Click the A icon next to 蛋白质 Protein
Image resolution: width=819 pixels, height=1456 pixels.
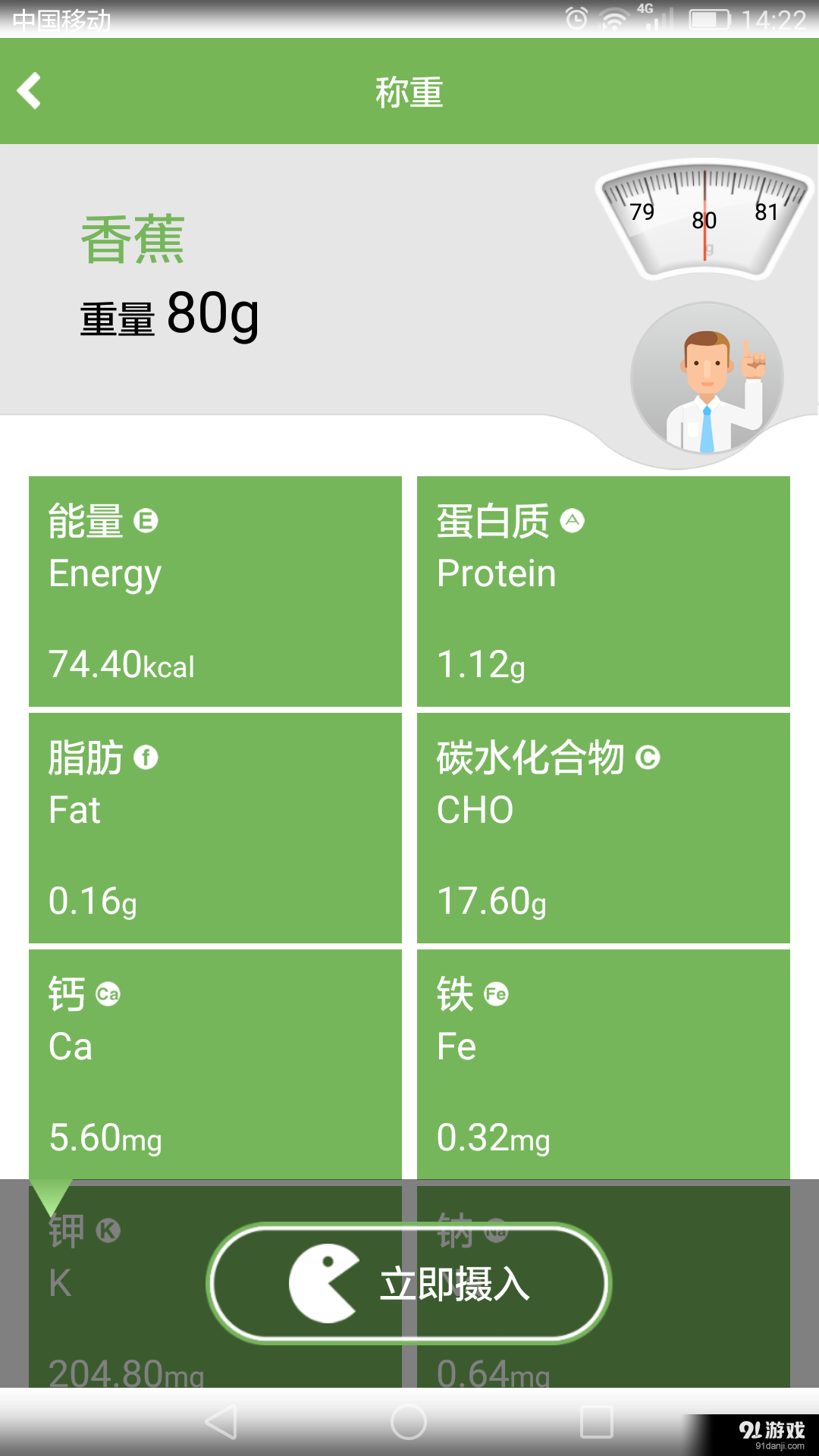point(574,520)
